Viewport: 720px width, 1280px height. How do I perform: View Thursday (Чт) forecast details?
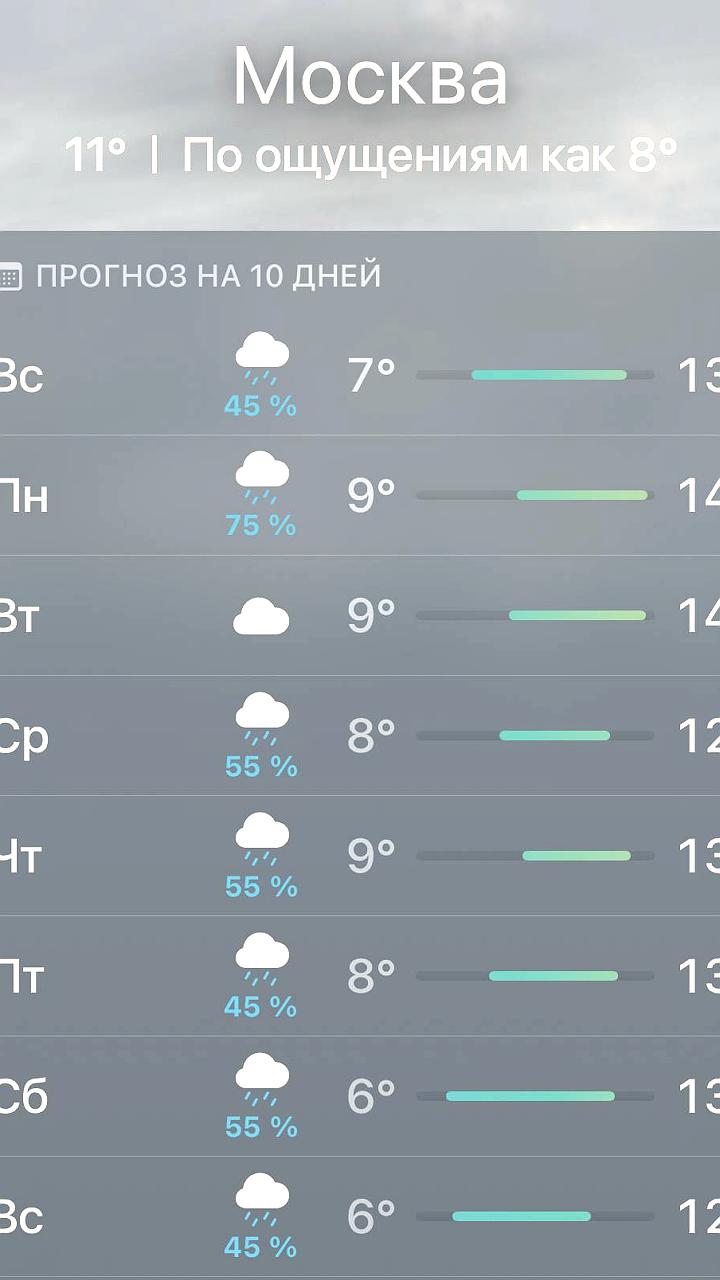[360, 856]
